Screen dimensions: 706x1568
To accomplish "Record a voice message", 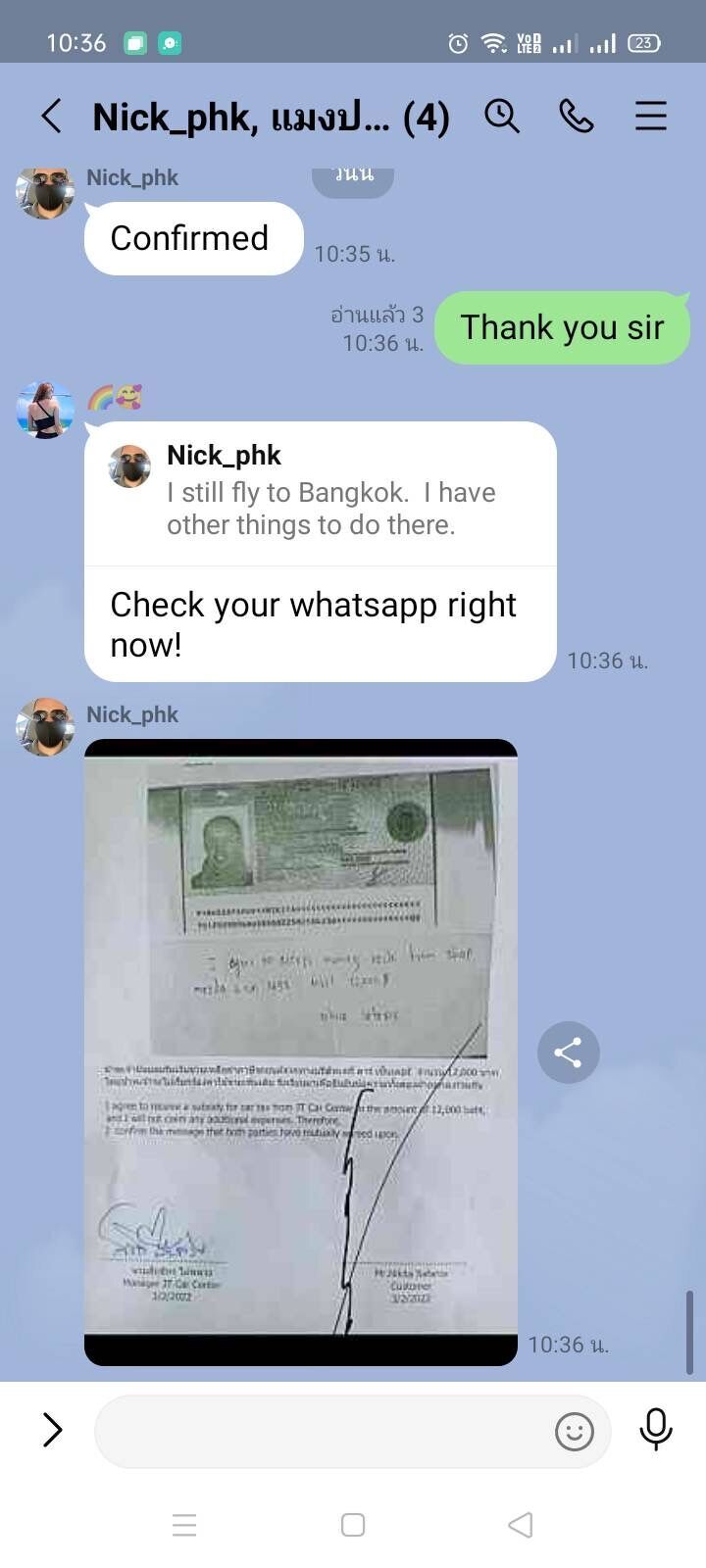I will 656,1430.
